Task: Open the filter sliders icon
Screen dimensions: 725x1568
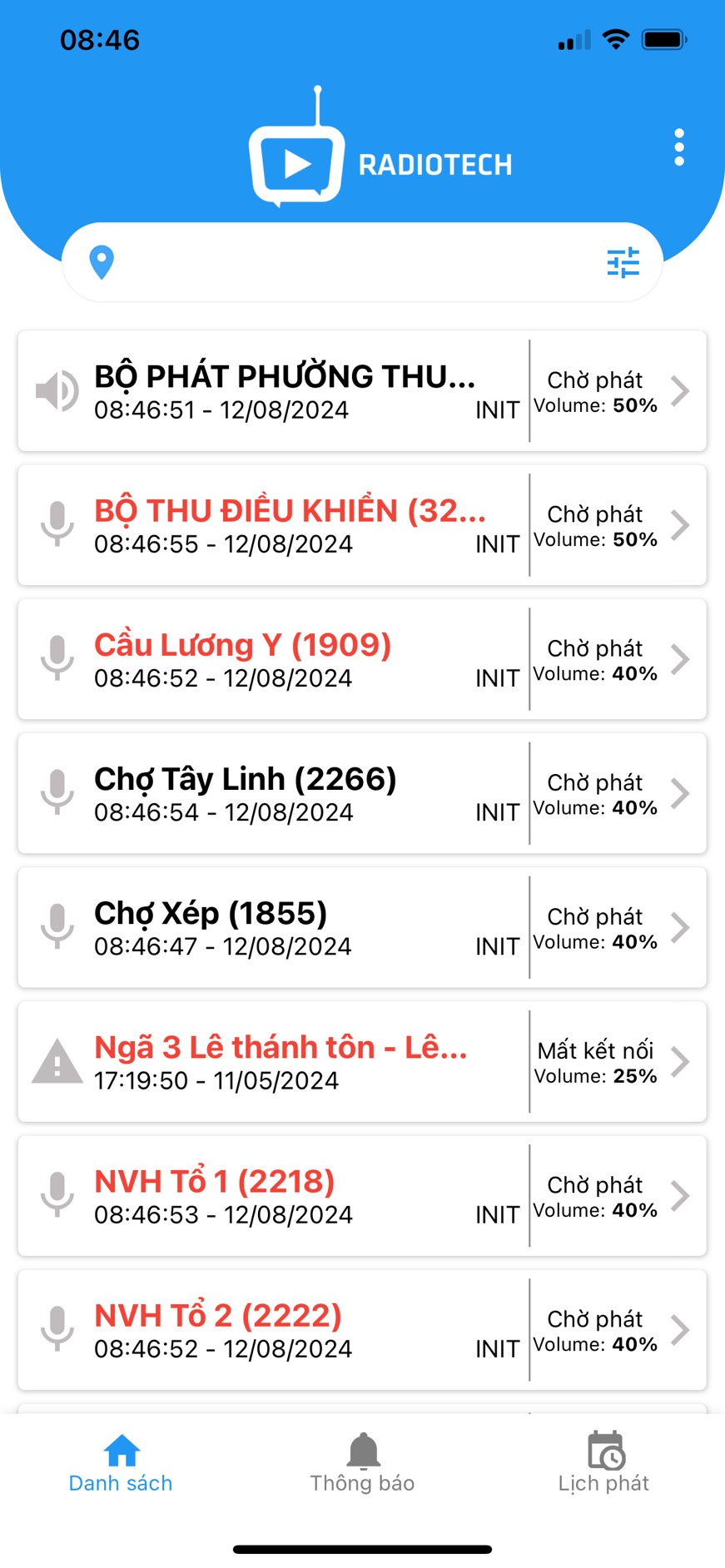Action: click(623, 263)
